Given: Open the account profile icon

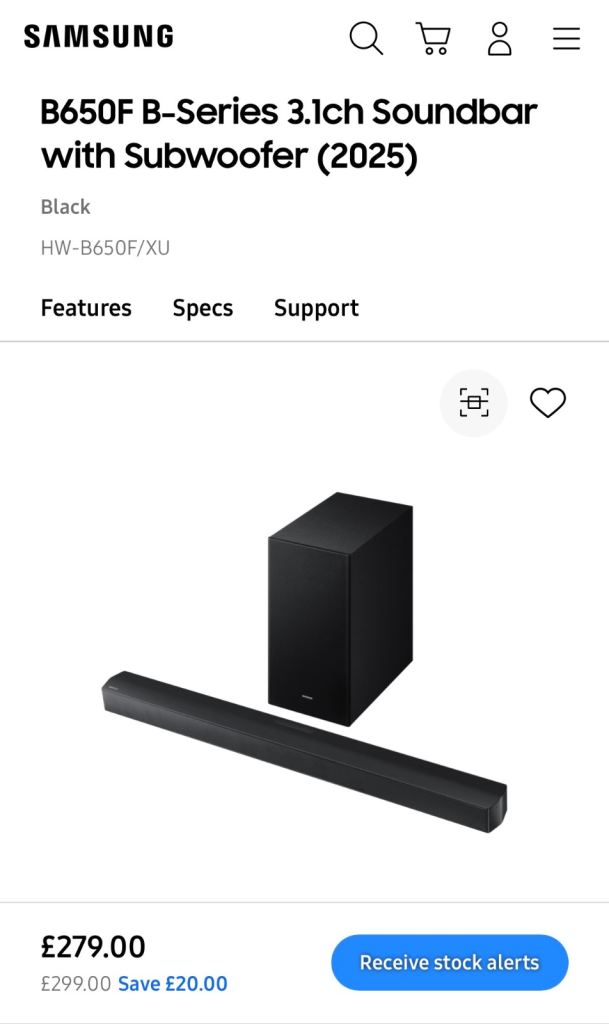Looking at the screenshot, I should point(499,38).
